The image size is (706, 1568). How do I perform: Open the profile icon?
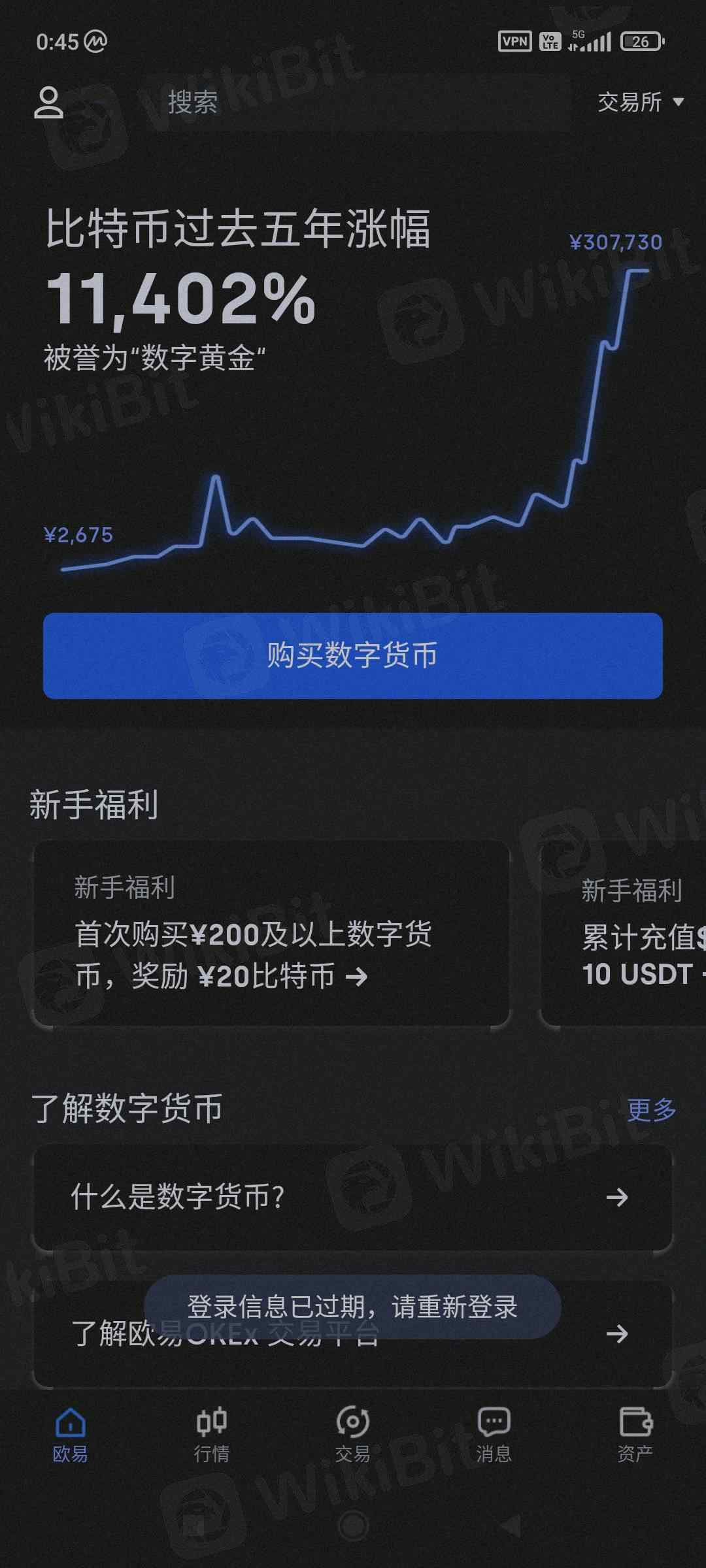click(x=48, y=102)
